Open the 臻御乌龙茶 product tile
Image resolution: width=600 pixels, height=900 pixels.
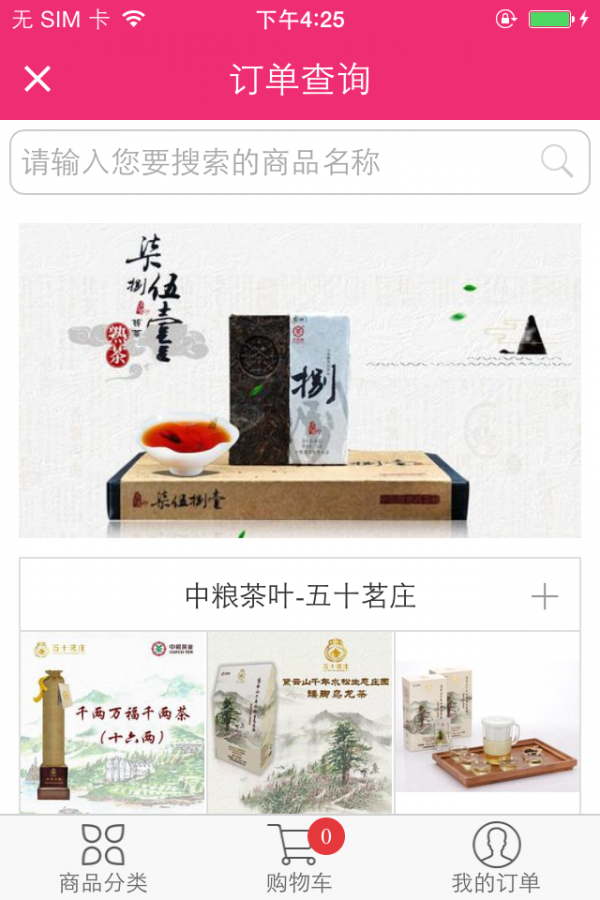click(x=300, y=722)
